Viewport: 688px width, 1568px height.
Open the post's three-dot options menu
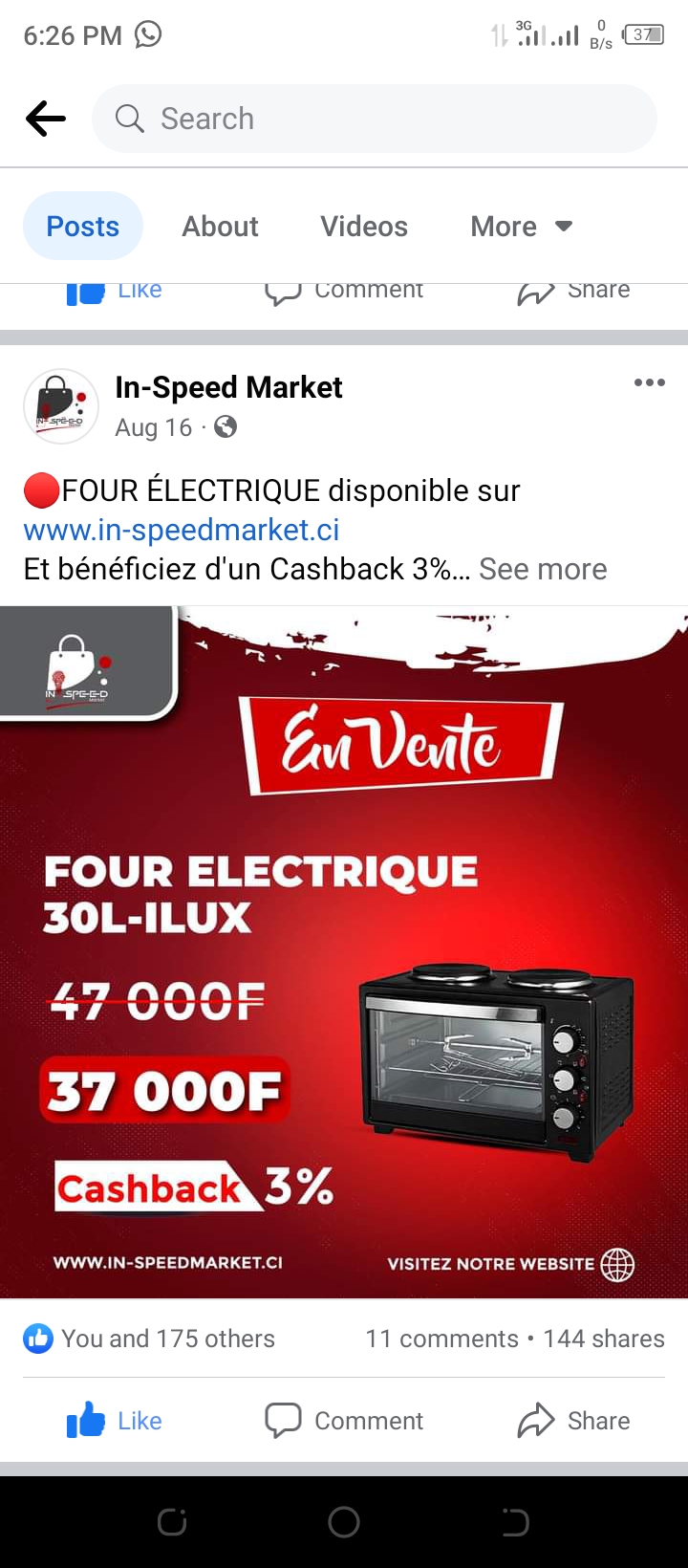point(649,382)
